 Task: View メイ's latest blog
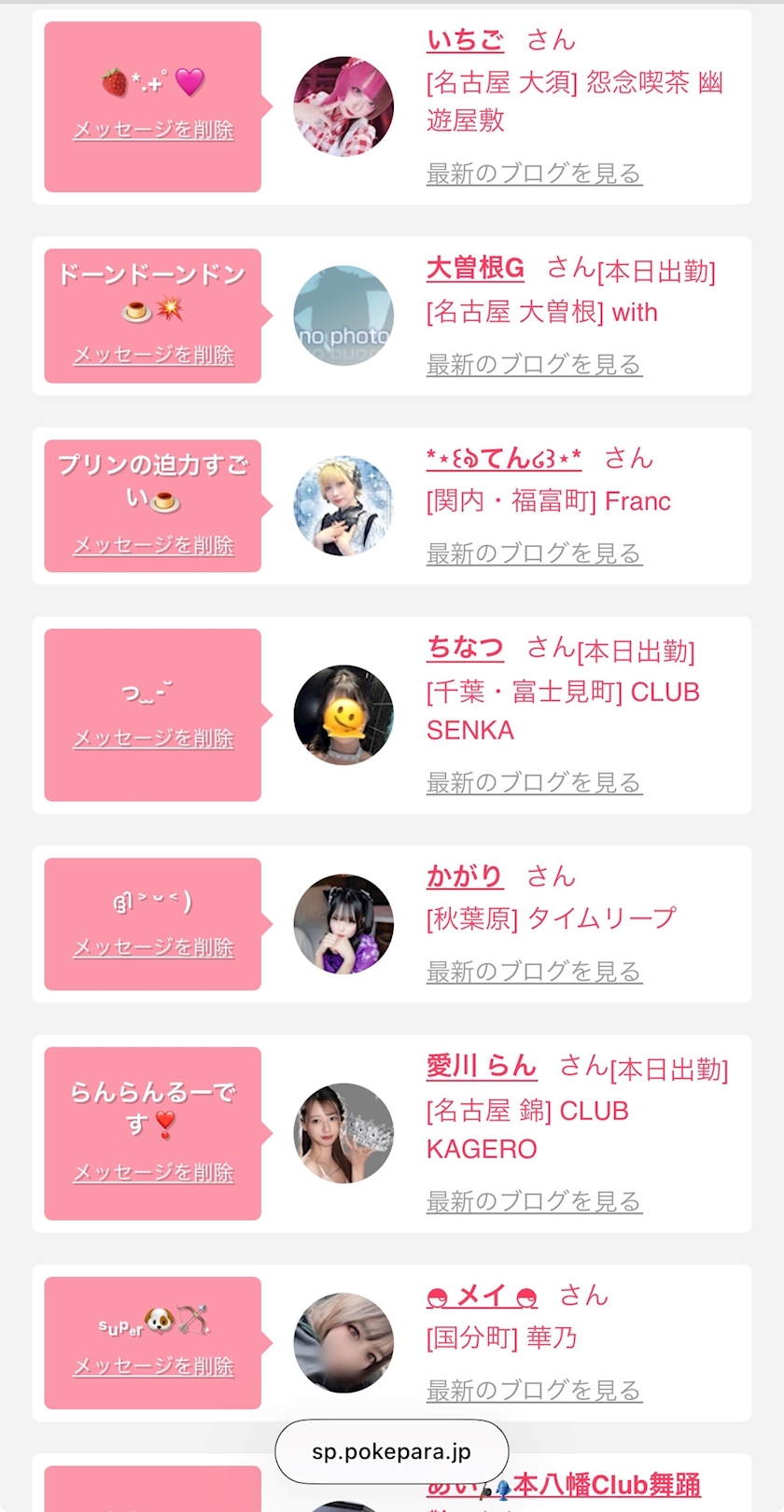pyautogui.click(x=534, y=1391)
